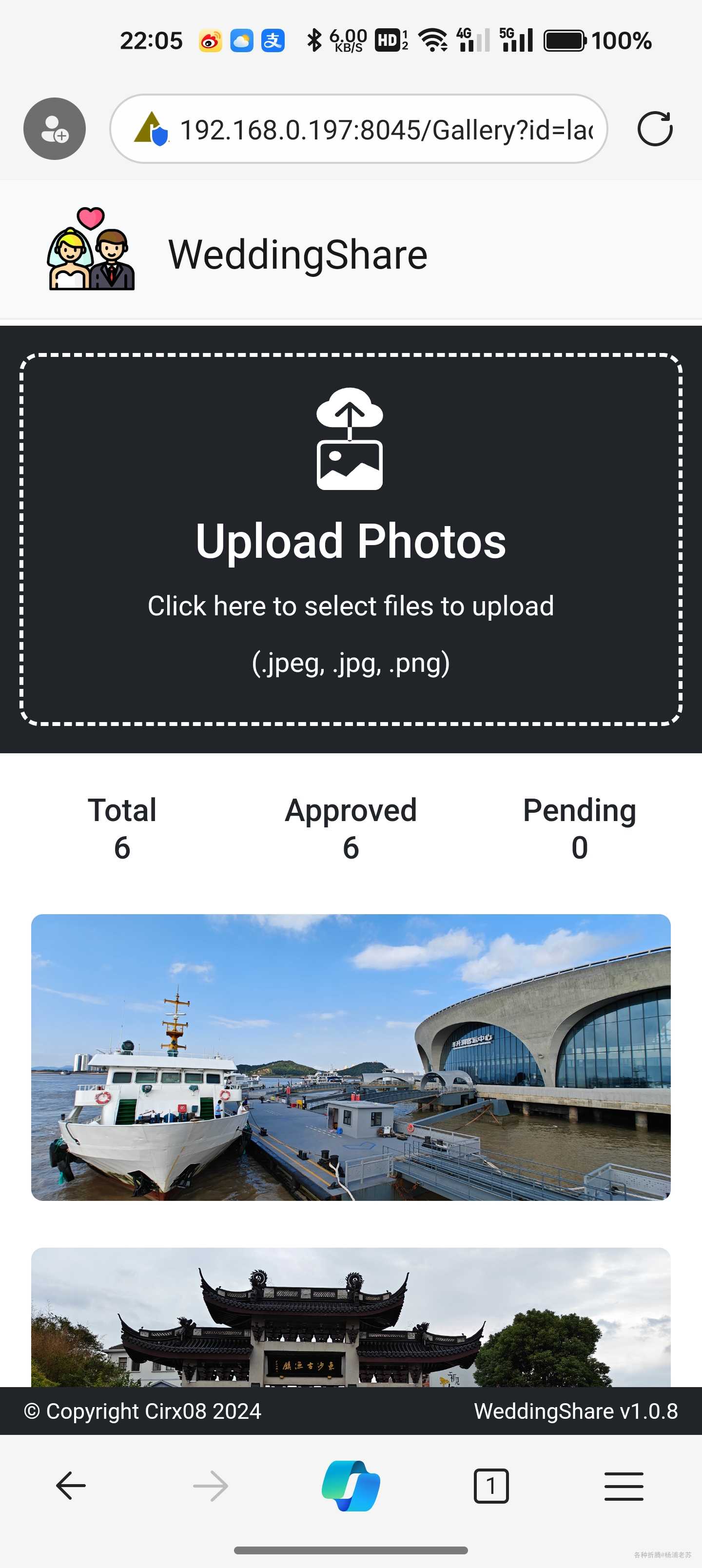Launch the Copilot assistant
702x1568 pixels.
[351, 1486]
